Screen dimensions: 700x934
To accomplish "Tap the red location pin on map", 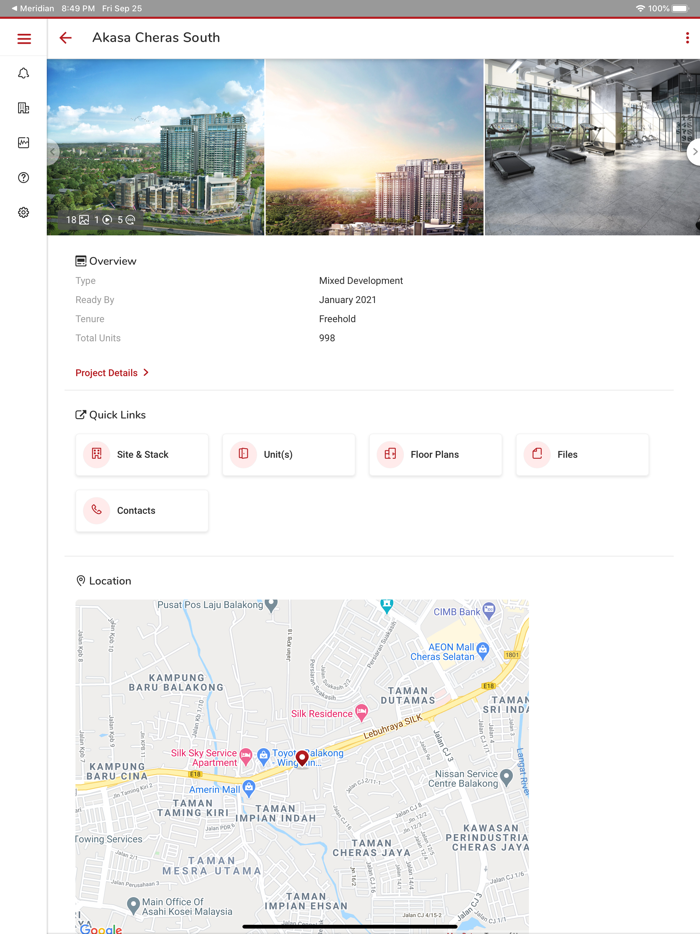I will pos(302,759).
